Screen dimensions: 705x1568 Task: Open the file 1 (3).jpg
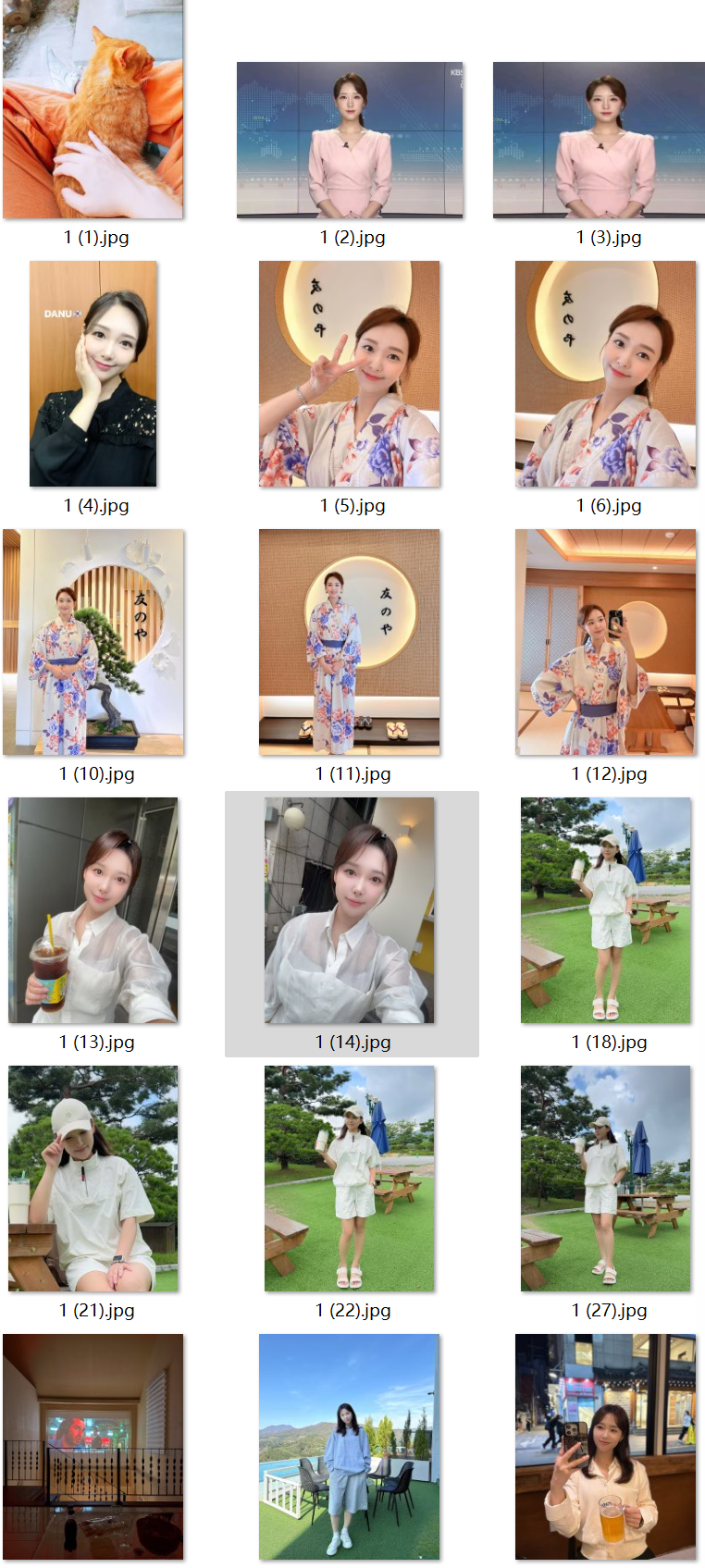(599, 140)
